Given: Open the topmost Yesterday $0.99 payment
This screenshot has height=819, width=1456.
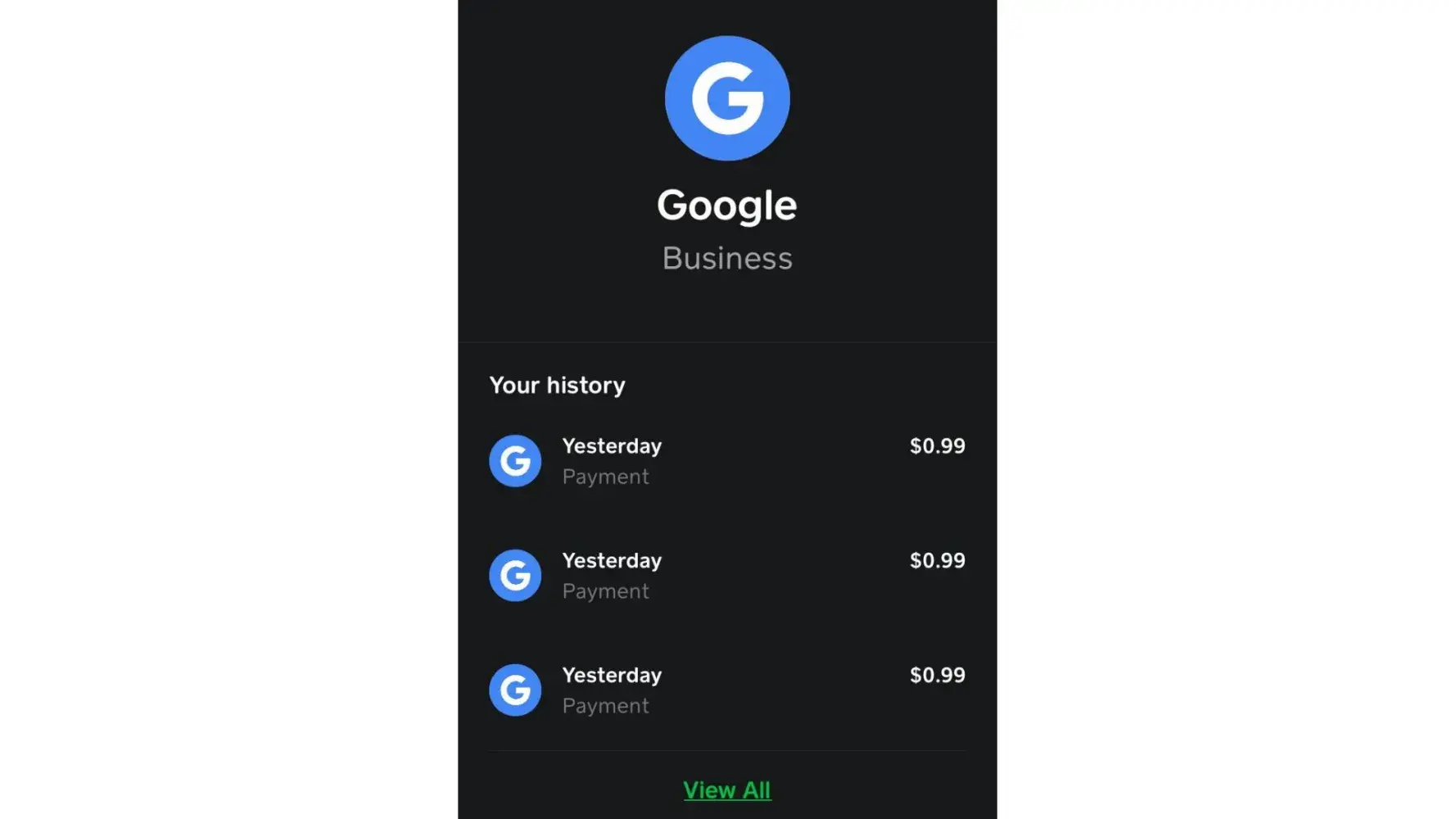Looking at the screenshot, I should coord(726,461).
